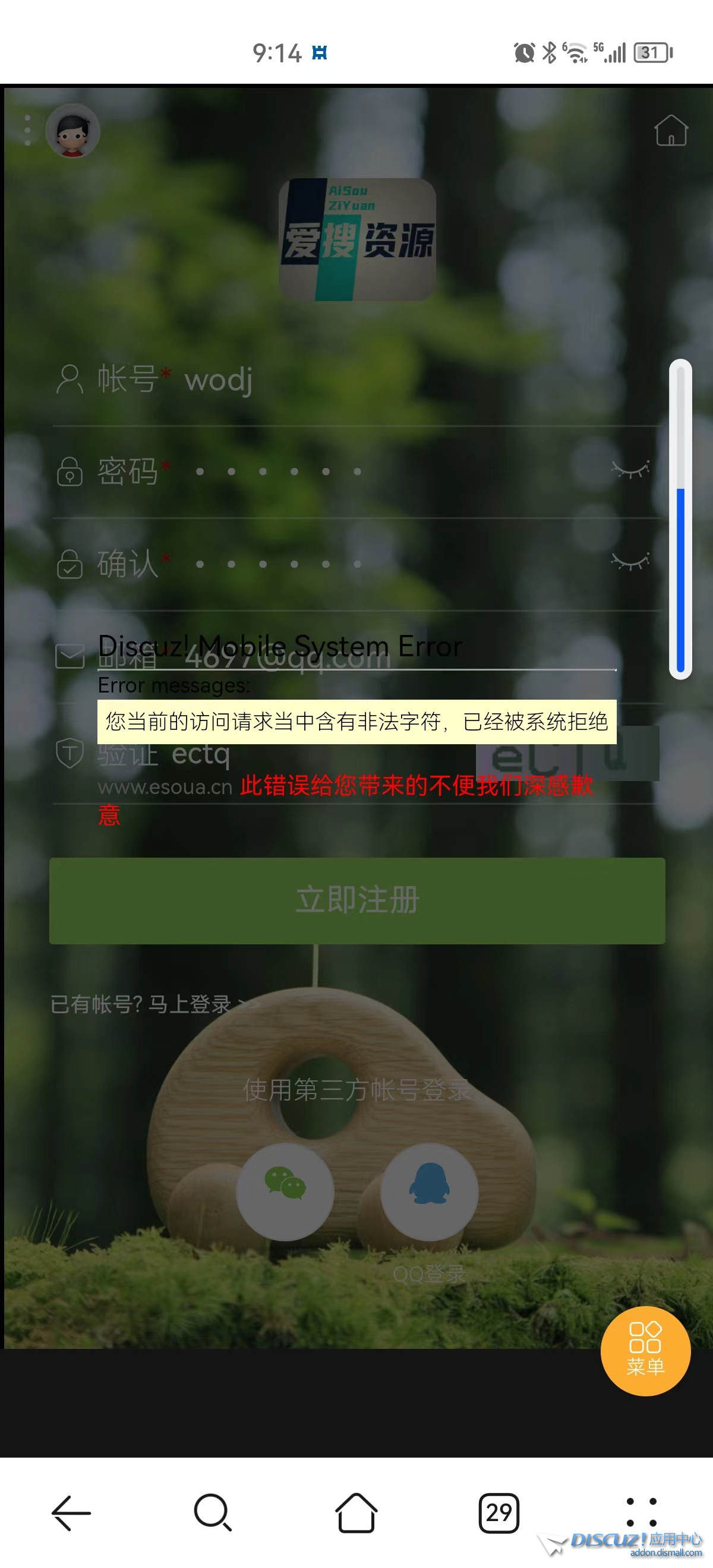Show password with 密码 eye icon
713x1568 pixels.
tap(630, 470)
